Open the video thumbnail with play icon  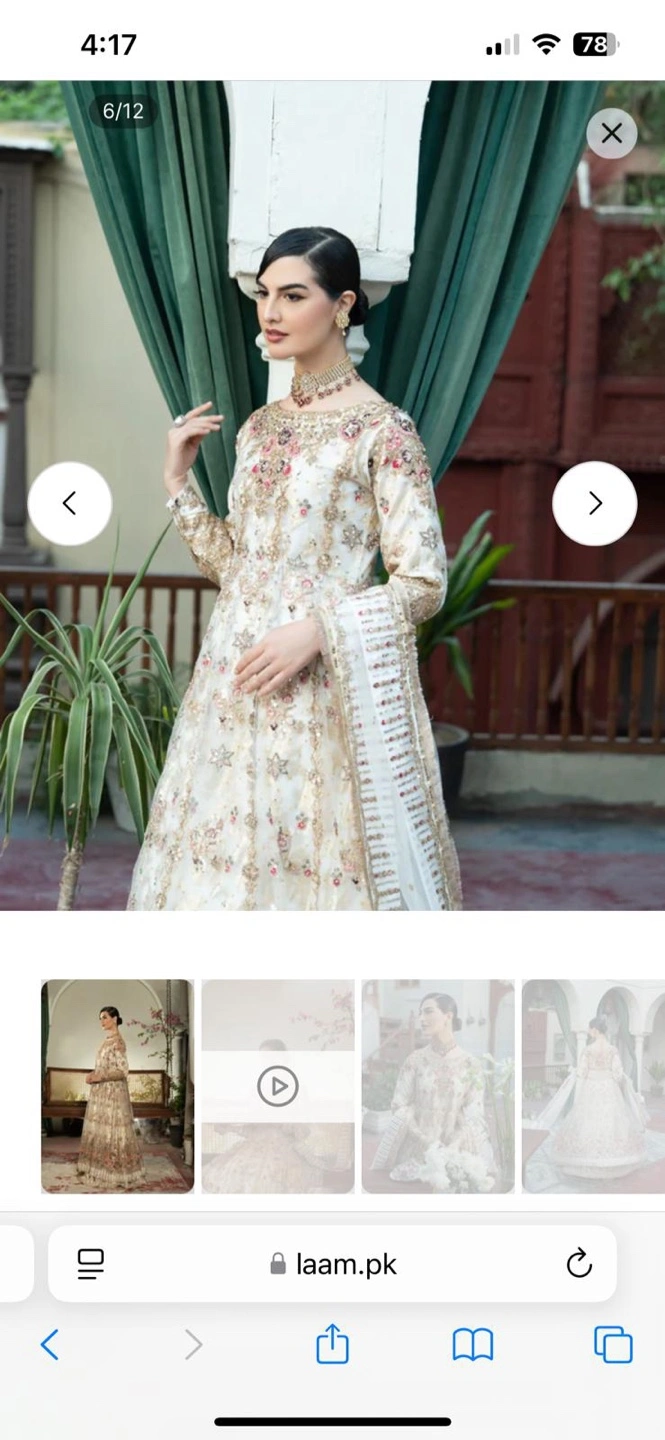(278, 1086)
